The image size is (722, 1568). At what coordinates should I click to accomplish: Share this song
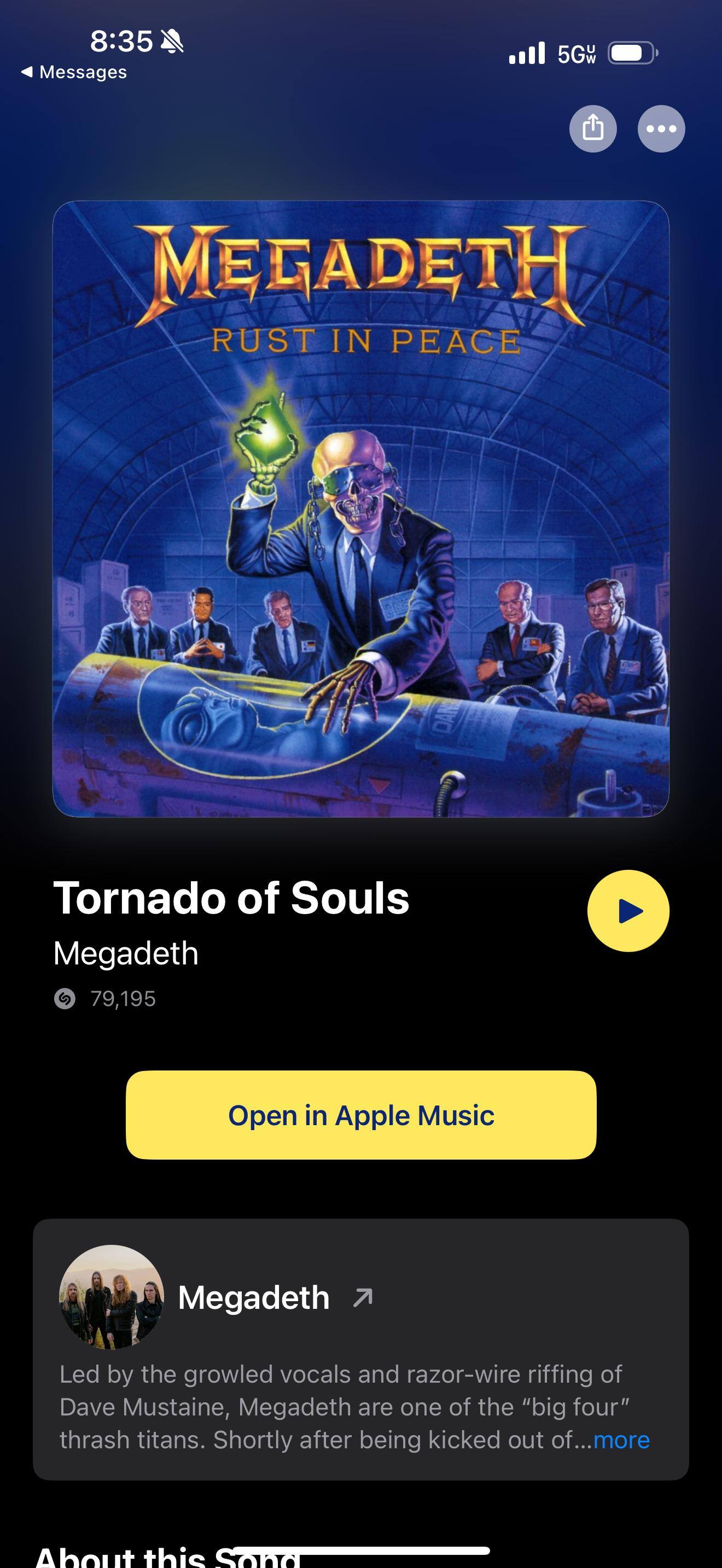[x=592, y=128]
